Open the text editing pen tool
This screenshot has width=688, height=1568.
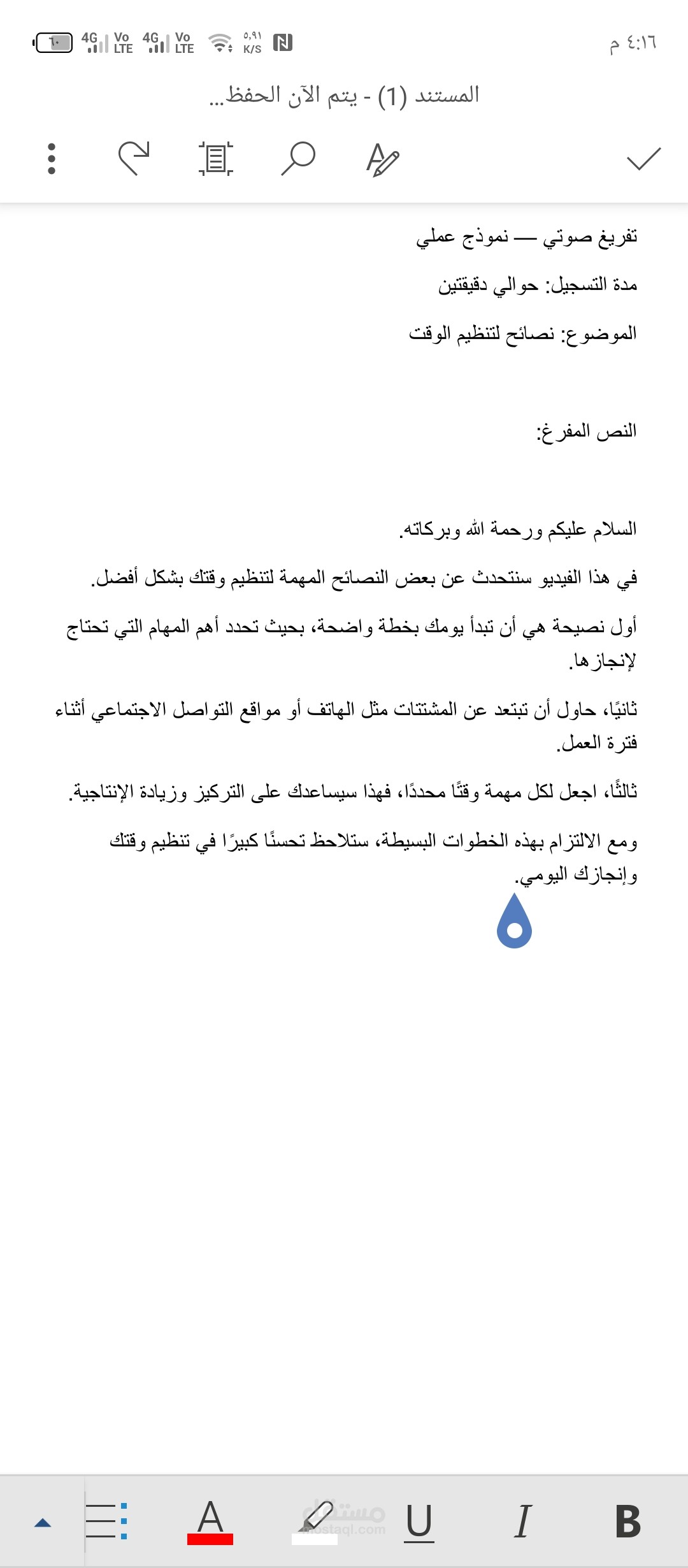pyautogui.click(x=382, y=159)
